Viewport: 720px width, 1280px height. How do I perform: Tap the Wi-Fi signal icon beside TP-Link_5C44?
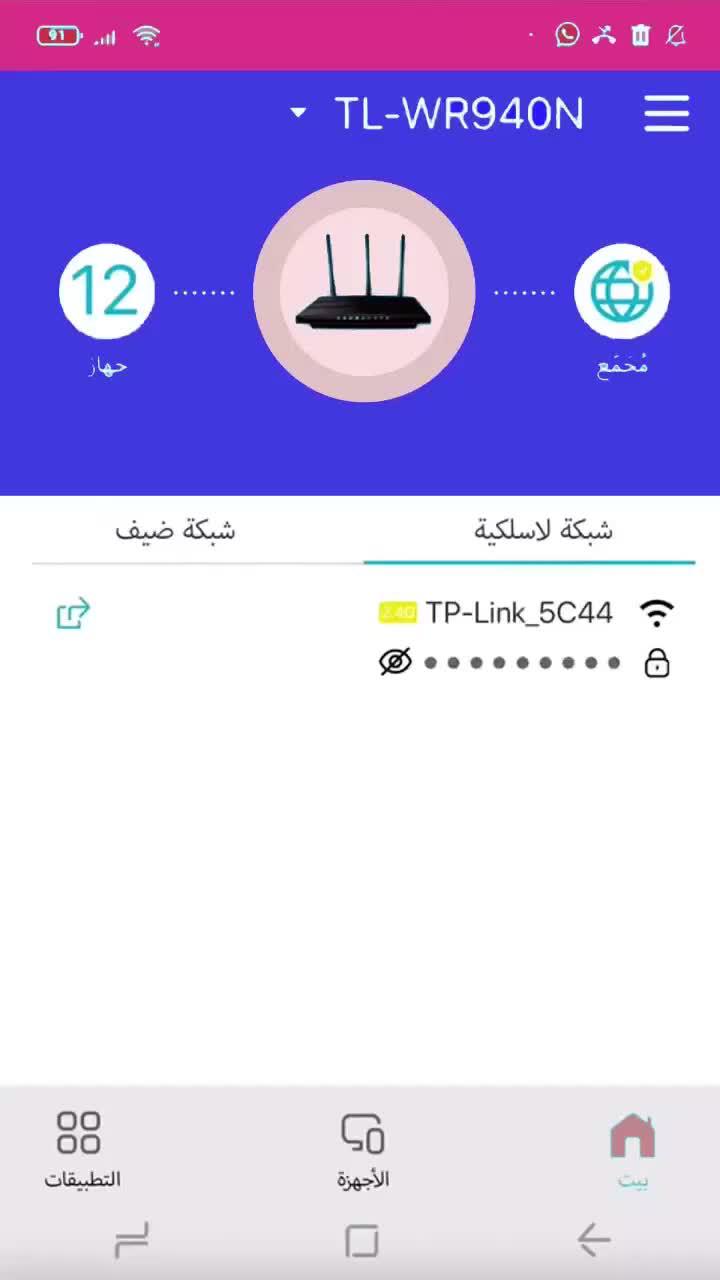point(657,612)
